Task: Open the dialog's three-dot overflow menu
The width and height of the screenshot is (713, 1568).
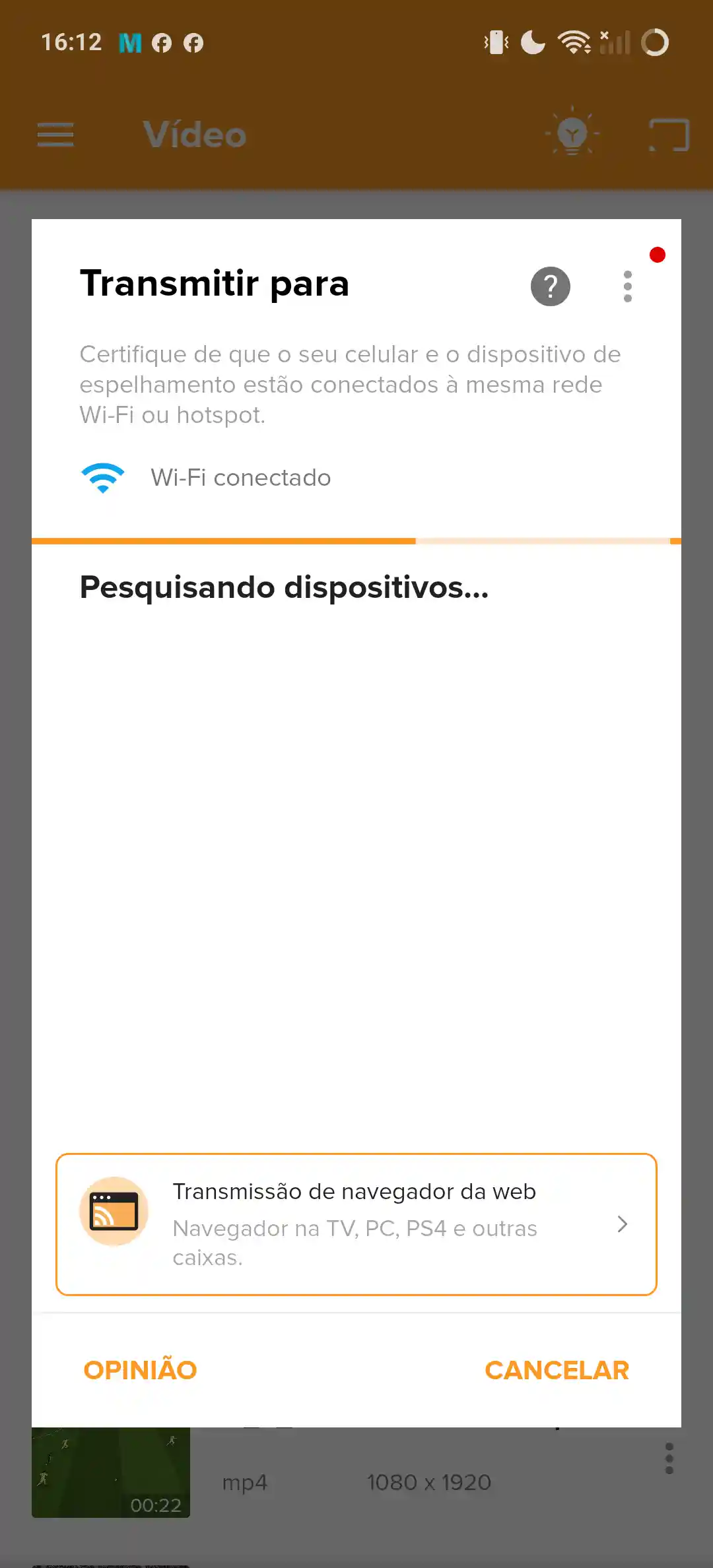Action: (x=627, y=286)
